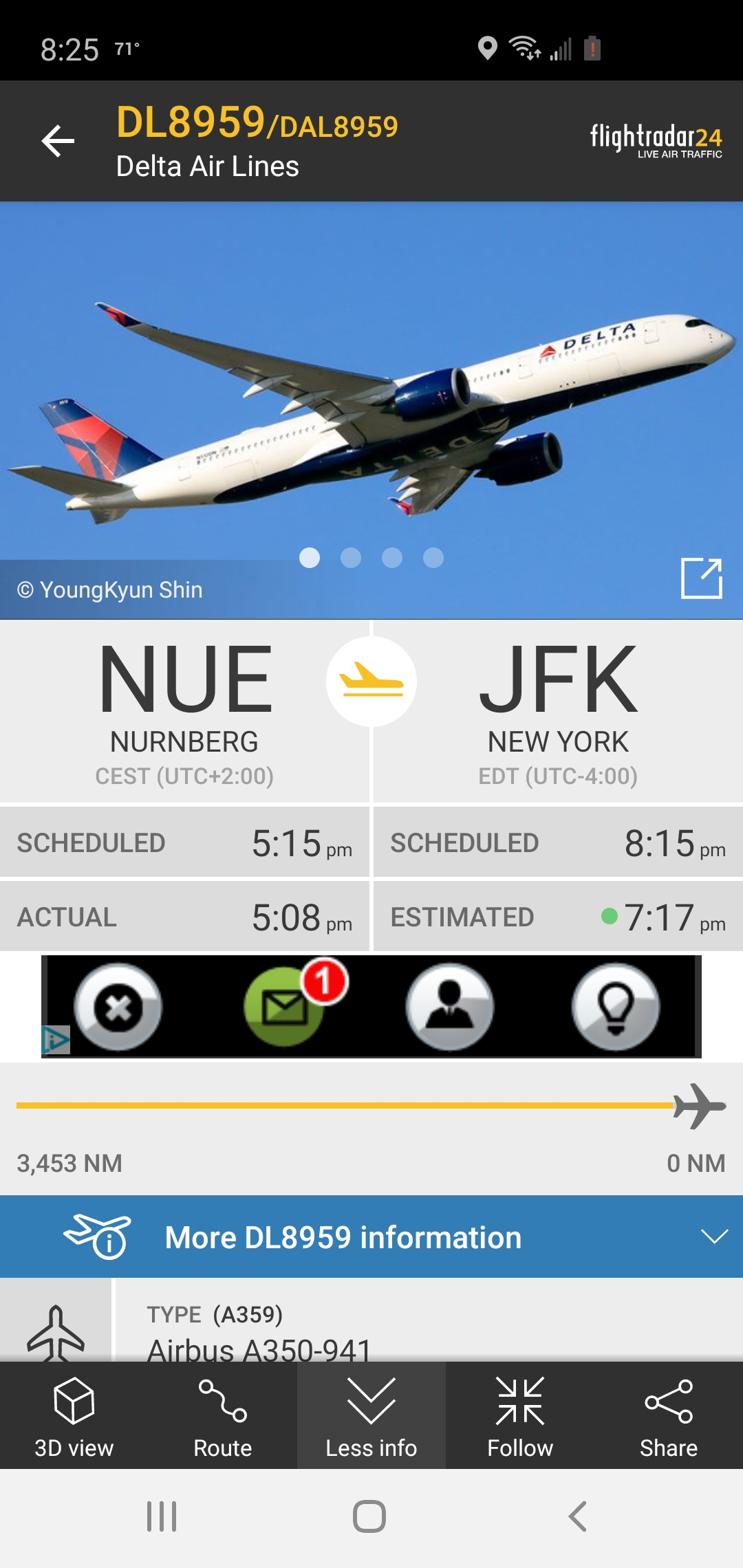The width and height of the screenshot is (743, 1568).
Task: Show the flight Route
Action: coord(222,1417)
